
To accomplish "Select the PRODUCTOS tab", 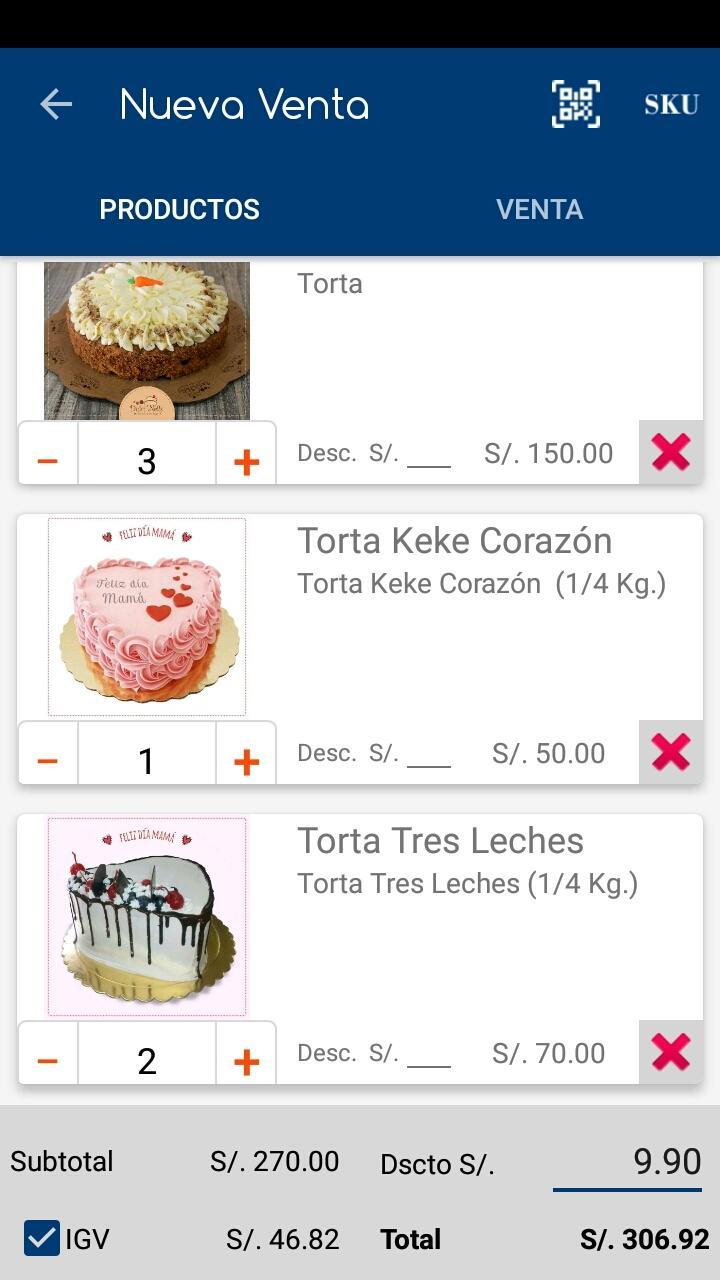I will [x=180, y=209].
